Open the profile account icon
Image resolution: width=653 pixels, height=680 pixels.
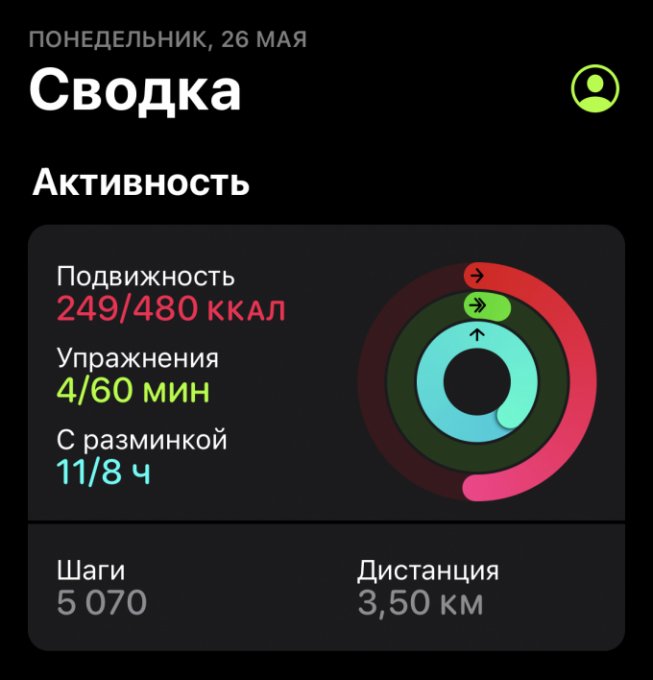pos(595,89)
